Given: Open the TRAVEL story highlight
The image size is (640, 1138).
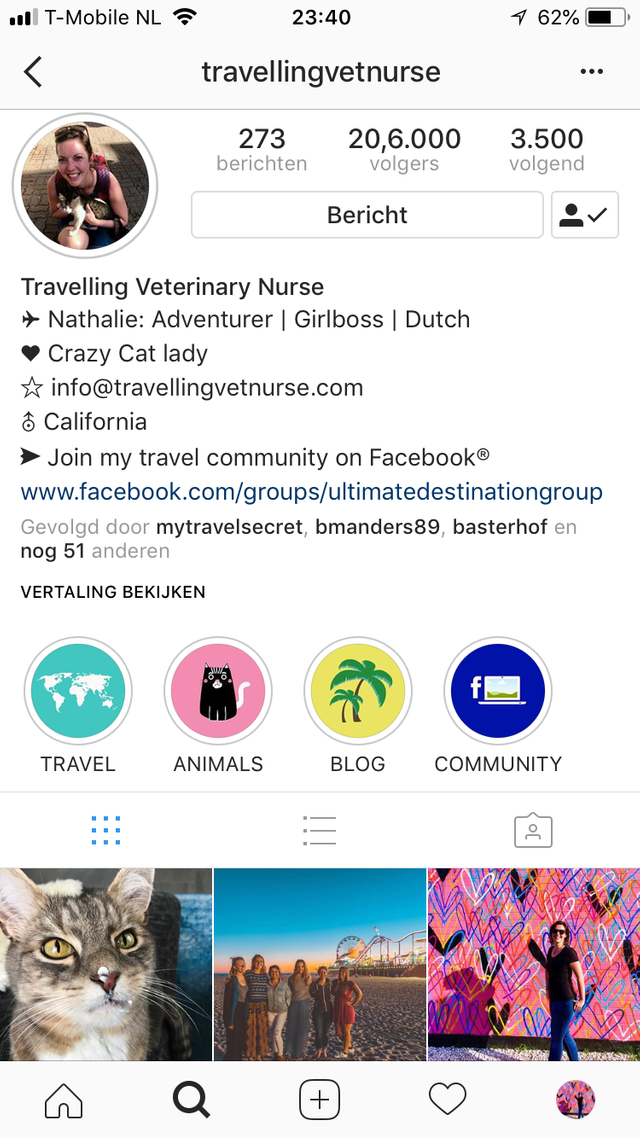Looking at the screenshot, I should point(78,691).
